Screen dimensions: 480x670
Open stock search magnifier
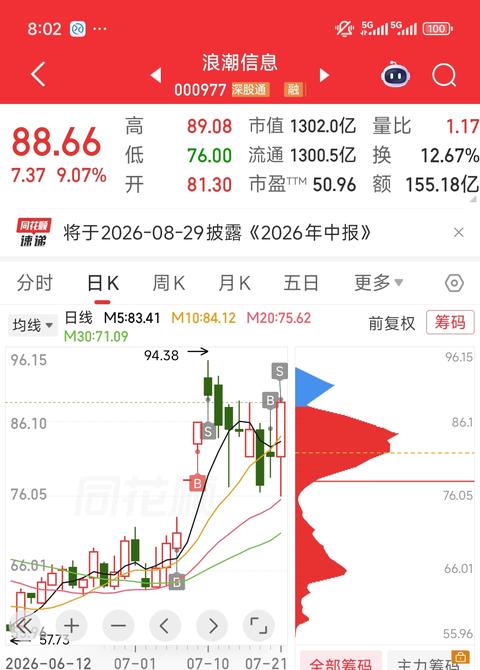point(444,75)
